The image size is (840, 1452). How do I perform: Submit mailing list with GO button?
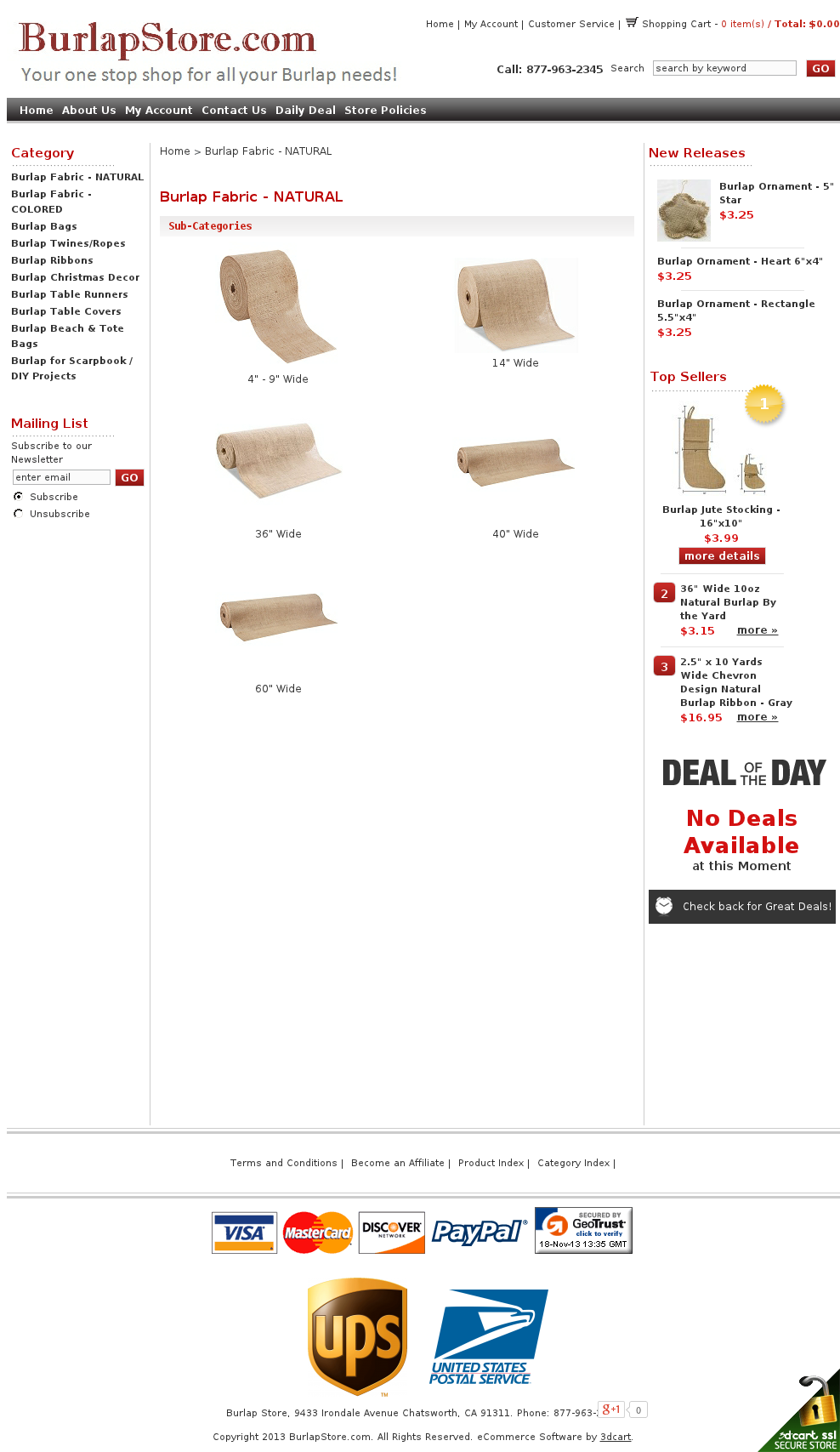point(129,477)
